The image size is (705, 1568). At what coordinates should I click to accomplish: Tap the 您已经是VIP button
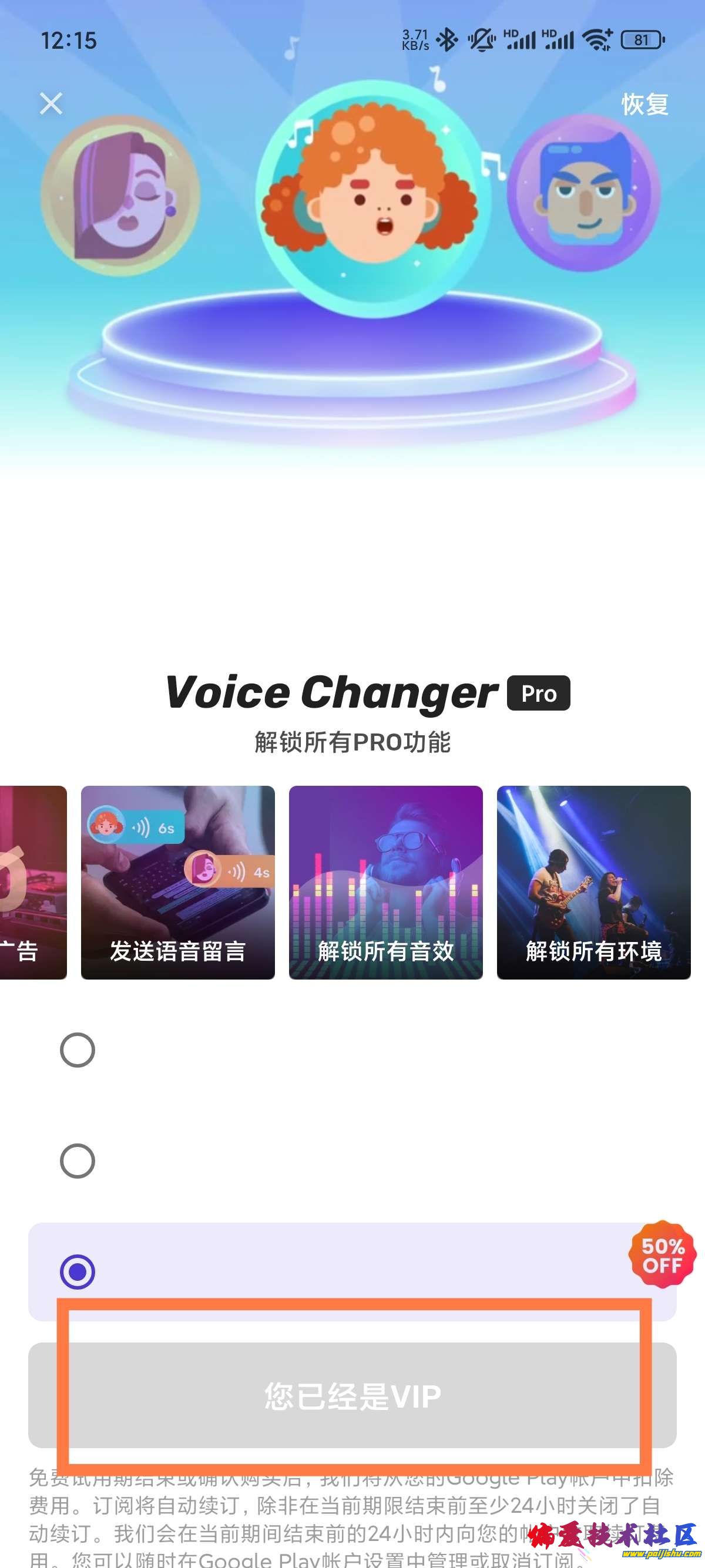coord(352,1395)
